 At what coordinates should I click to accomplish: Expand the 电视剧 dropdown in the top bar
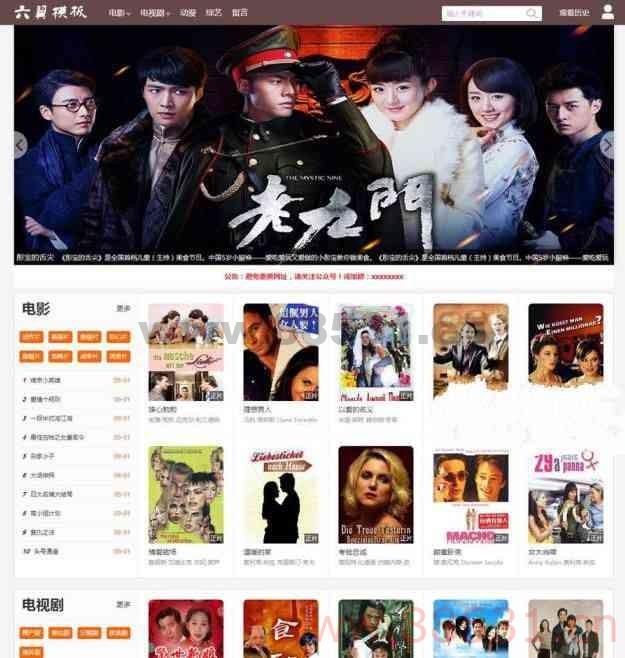pyautogui.click(x=152, y=13)
